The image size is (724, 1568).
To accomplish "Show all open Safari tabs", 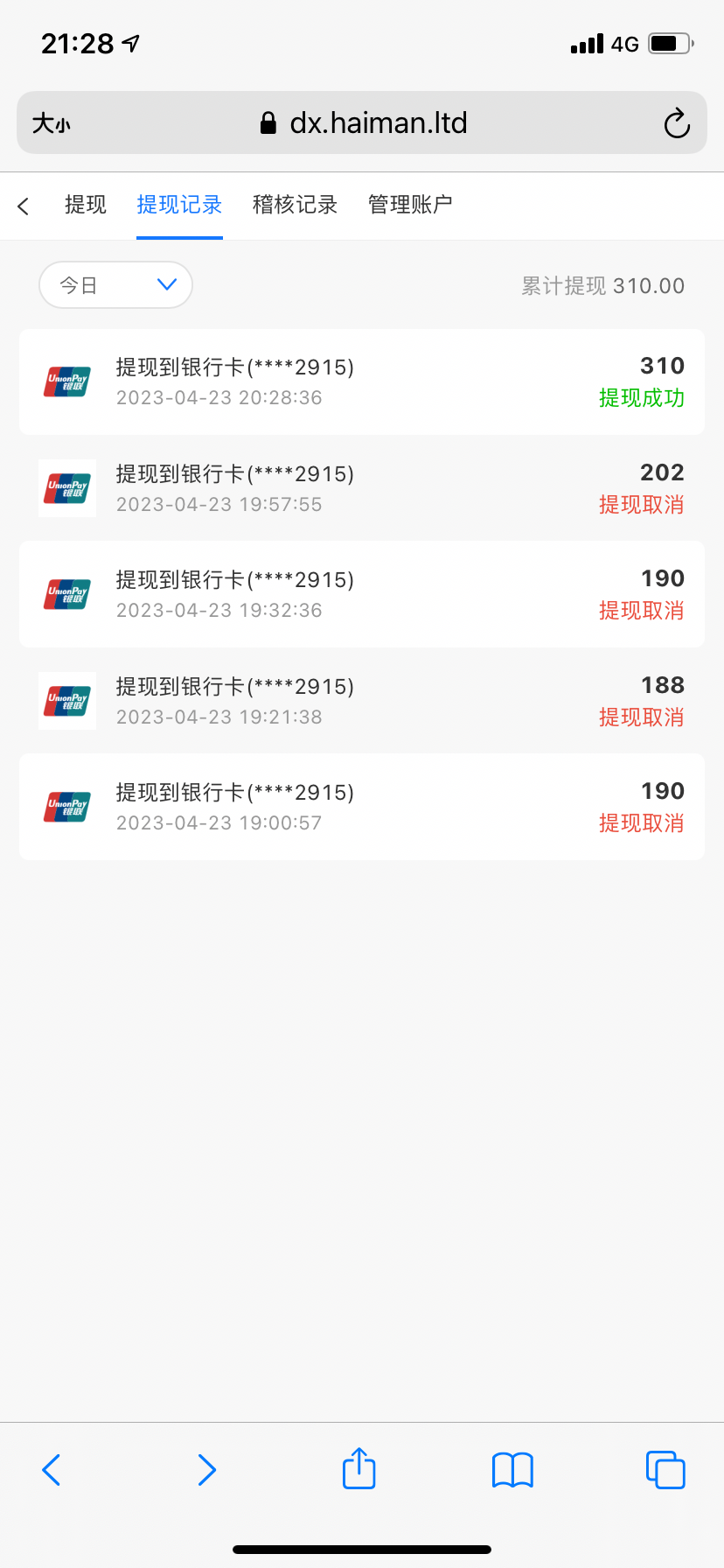I will [665, 1470].
